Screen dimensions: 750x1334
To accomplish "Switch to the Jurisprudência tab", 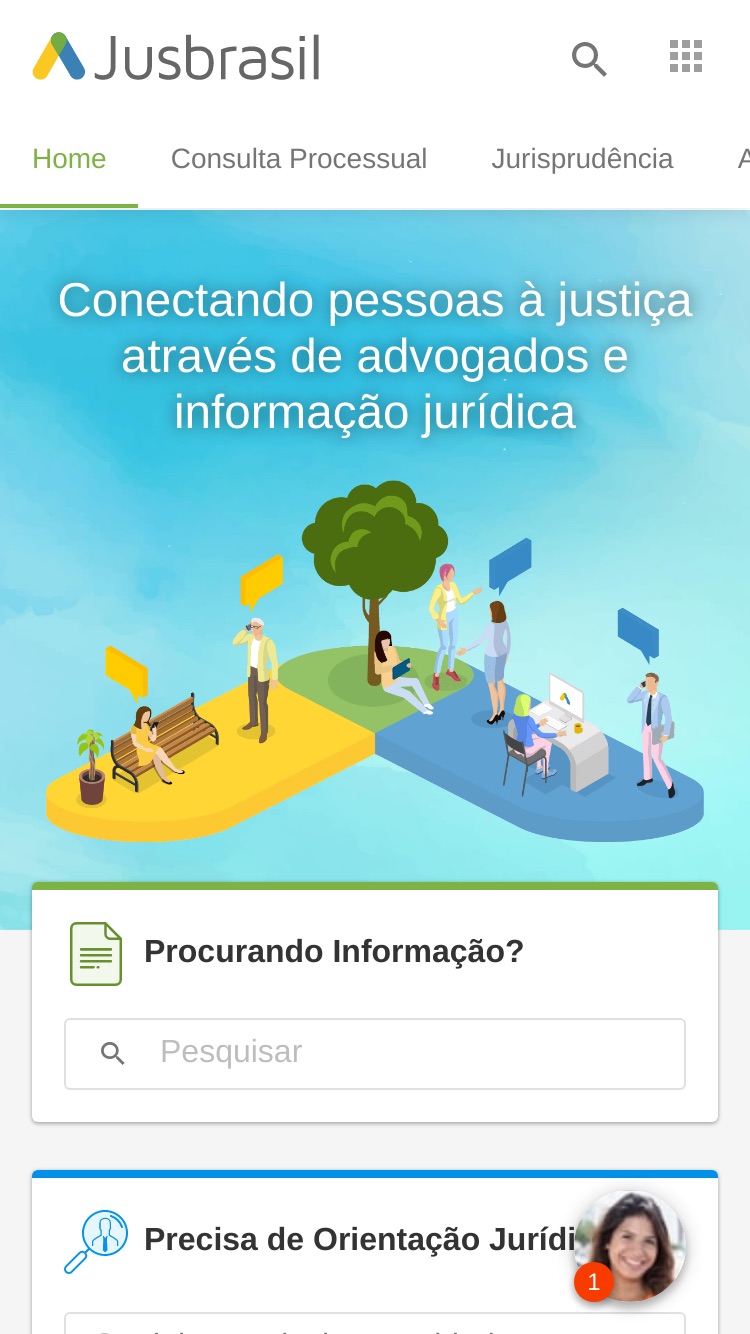I will click(582, 159).
